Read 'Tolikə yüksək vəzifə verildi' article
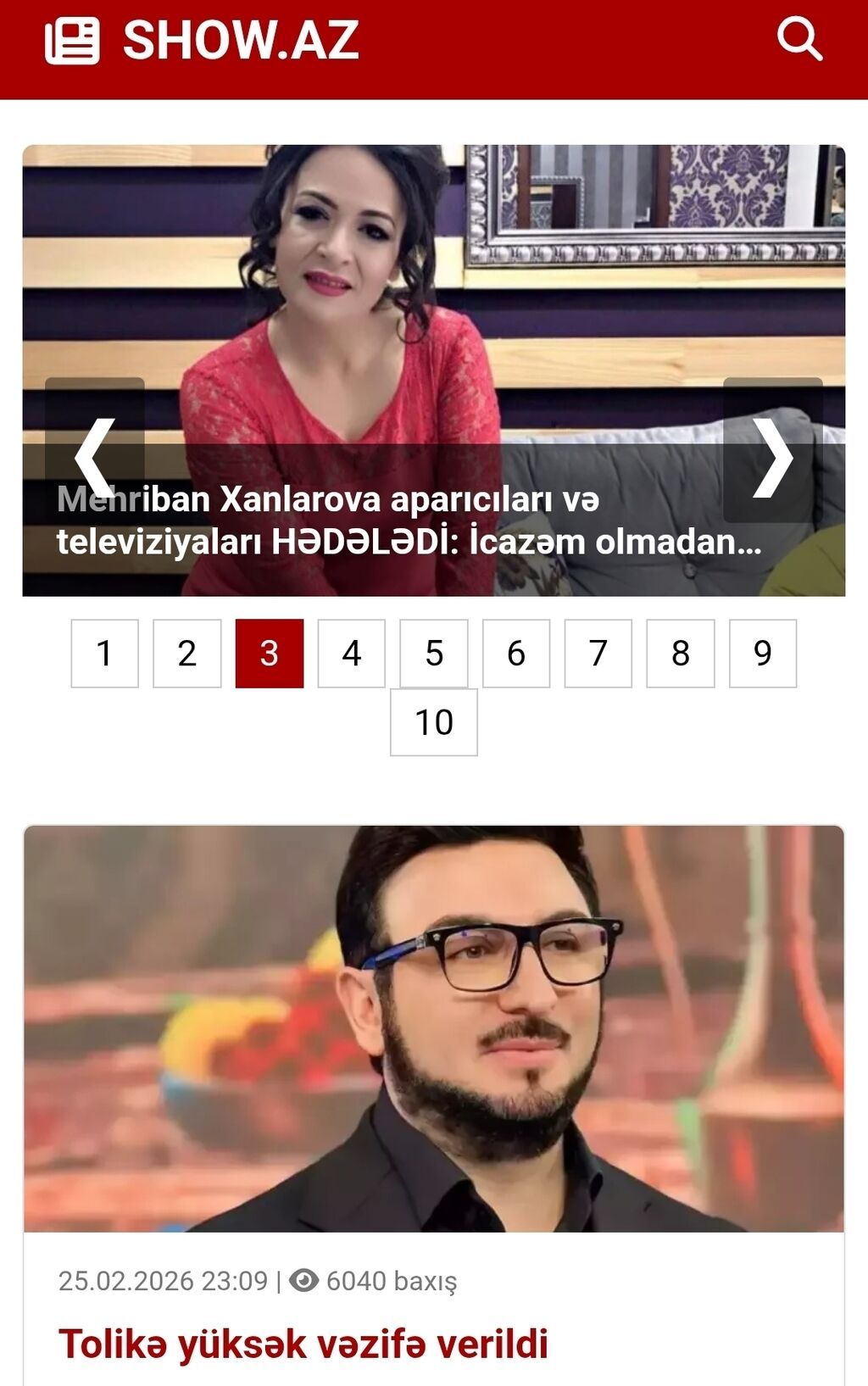Screen dimensions: 868x1386 (303, 1344)
